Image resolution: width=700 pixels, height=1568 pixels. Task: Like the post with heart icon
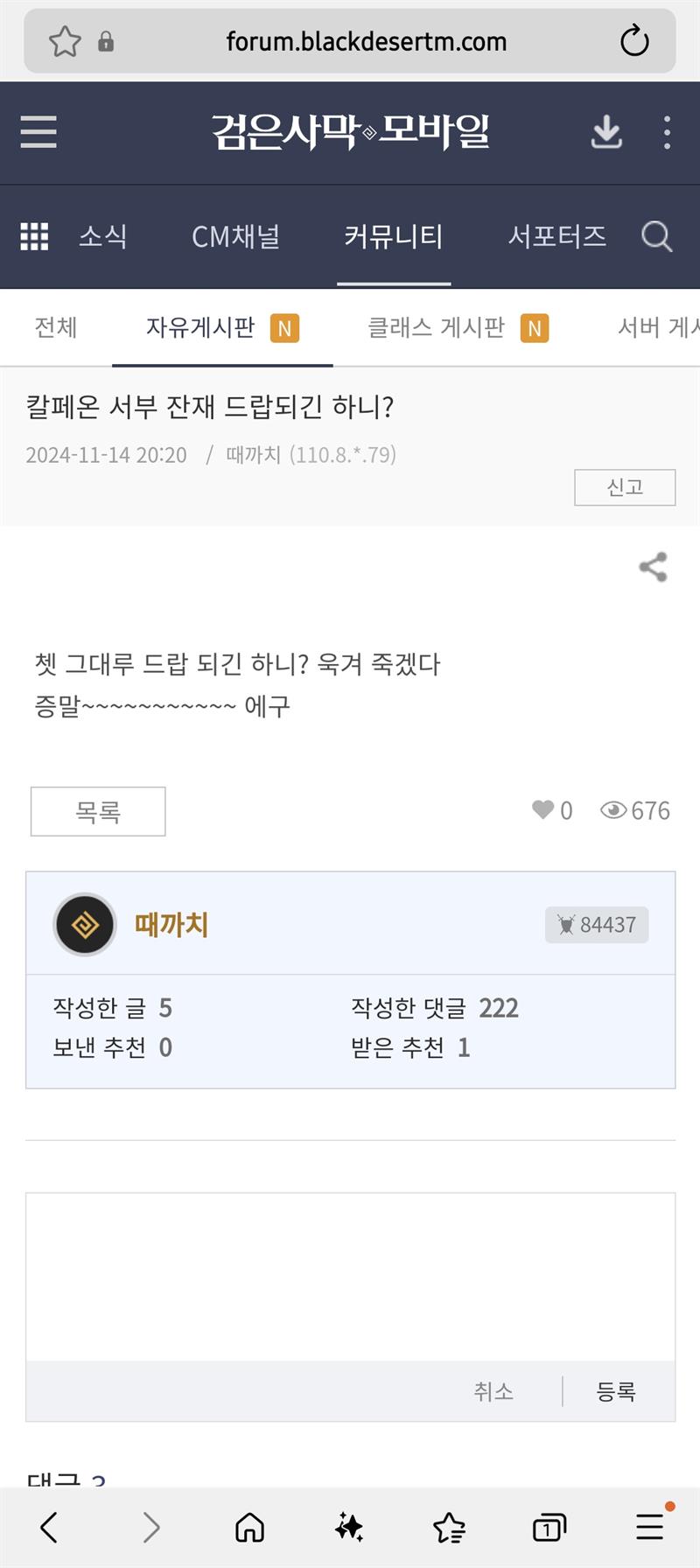[x=543, y=810]
